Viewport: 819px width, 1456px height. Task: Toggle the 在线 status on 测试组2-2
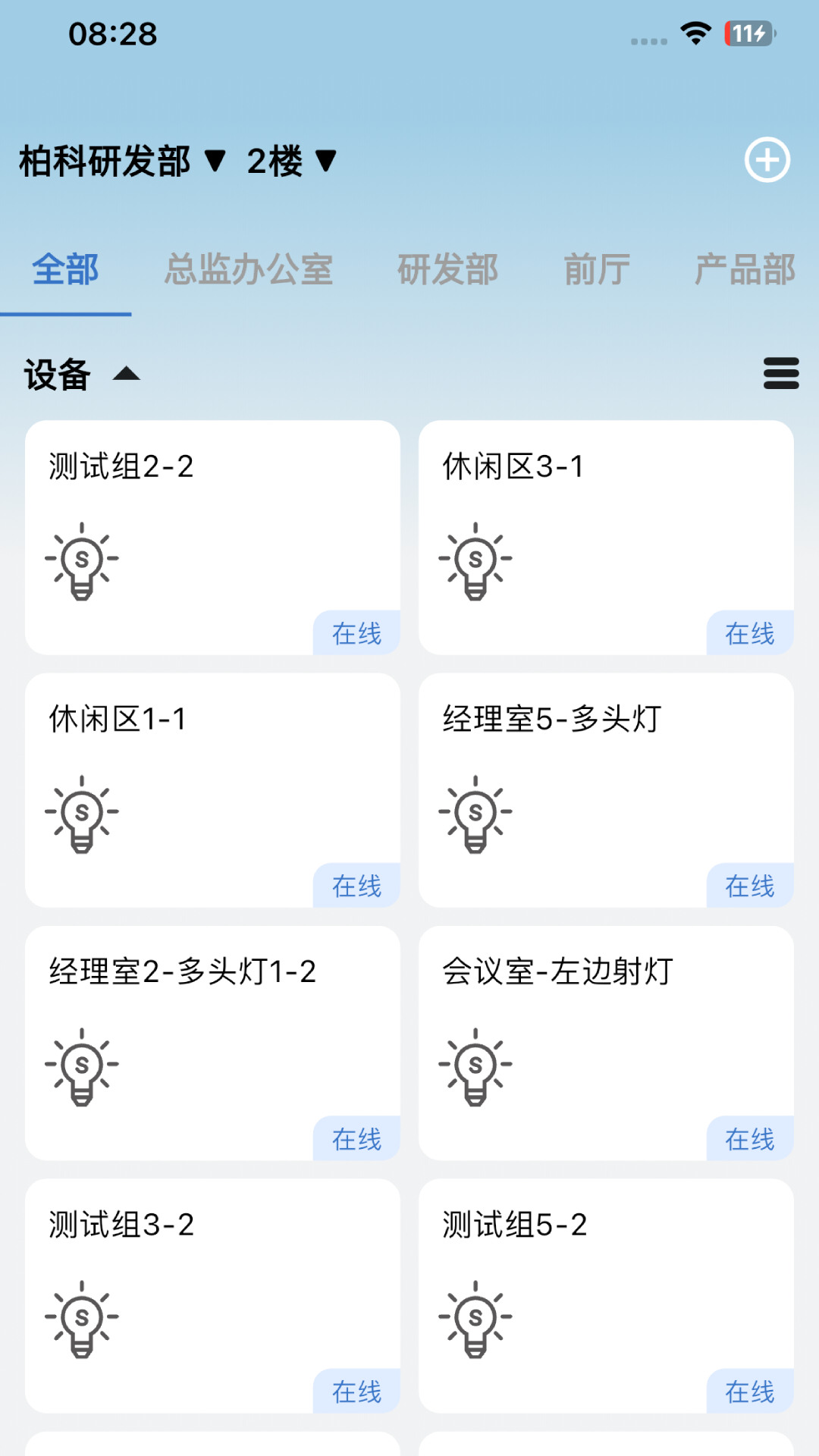tap(356, 632)
